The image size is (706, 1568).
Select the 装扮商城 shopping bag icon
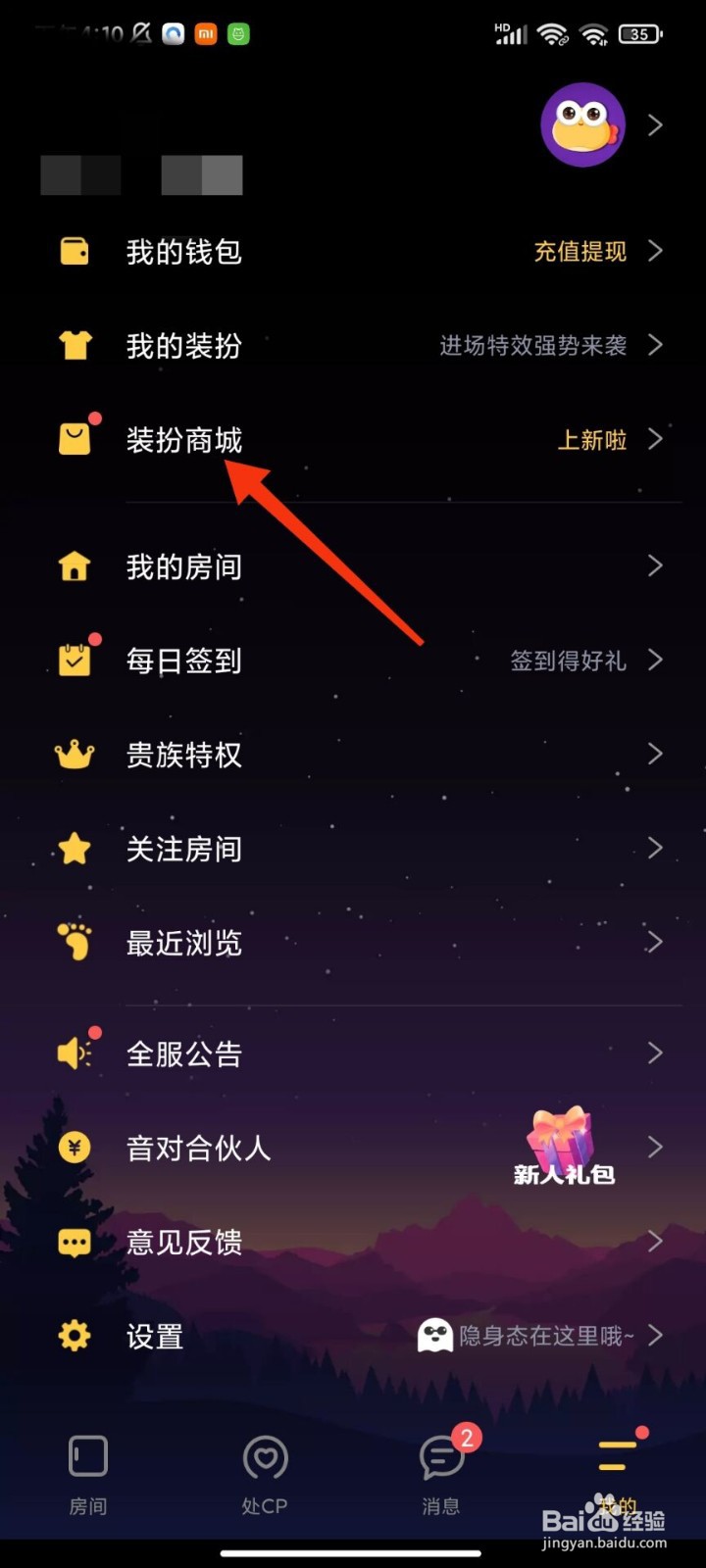(x=76, y=440)
